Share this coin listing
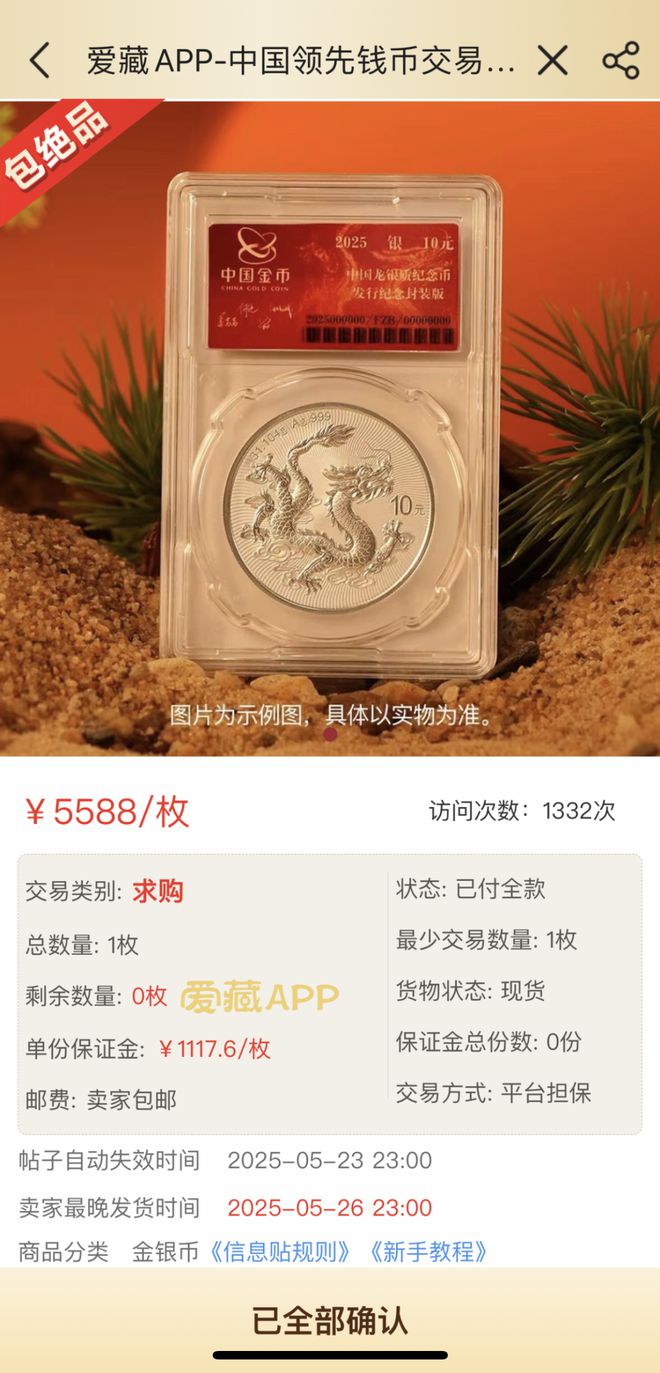 [x=621, y=61]
